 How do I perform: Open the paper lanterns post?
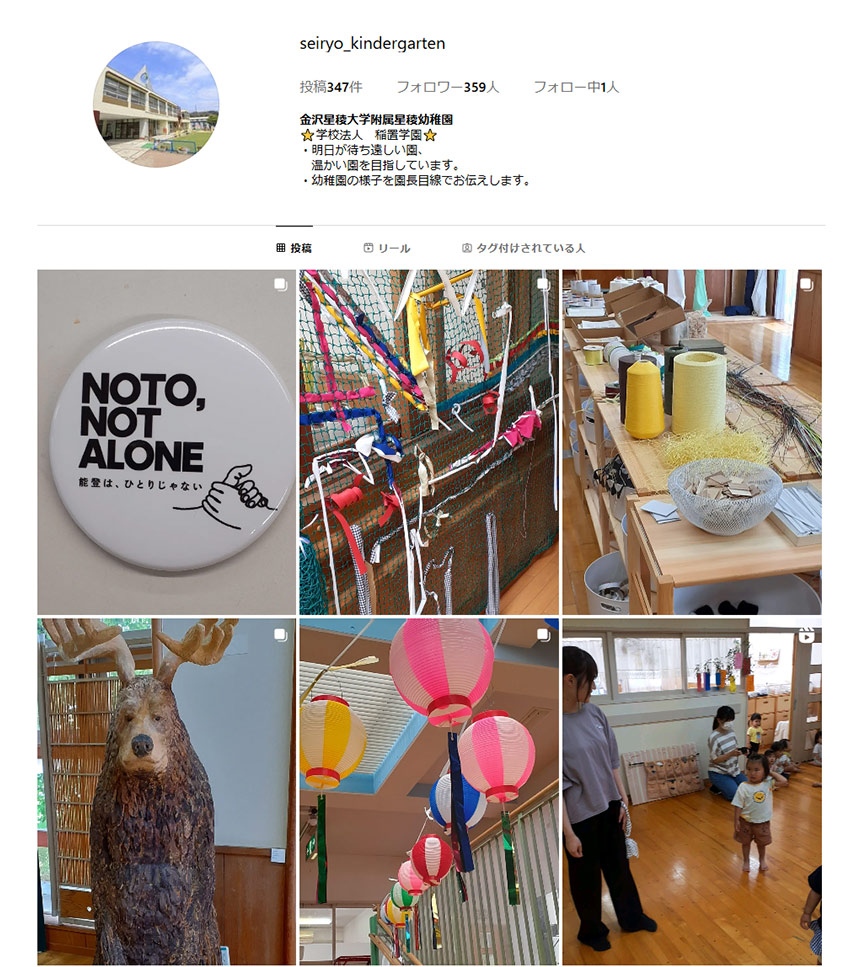[x=429, y=790]
